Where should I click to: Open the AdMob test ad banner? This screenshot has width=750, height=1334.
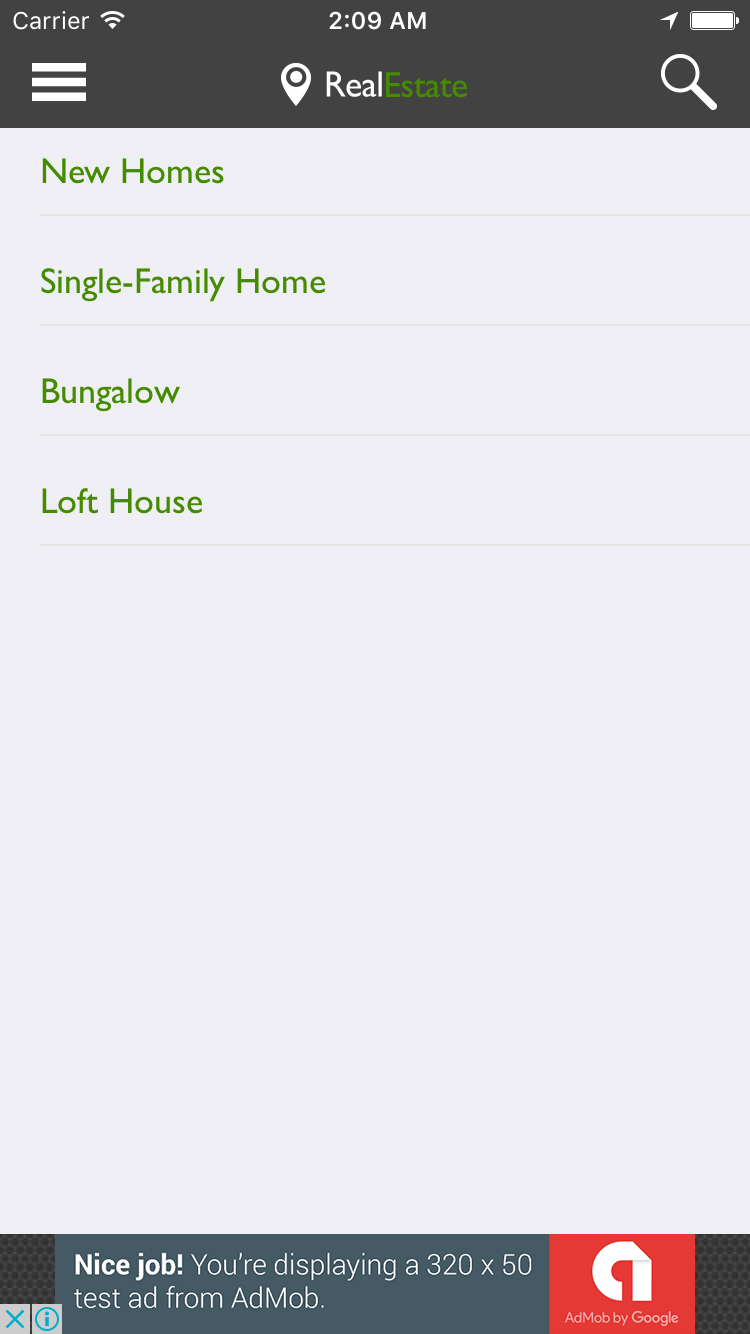(x=375, y=1282)
